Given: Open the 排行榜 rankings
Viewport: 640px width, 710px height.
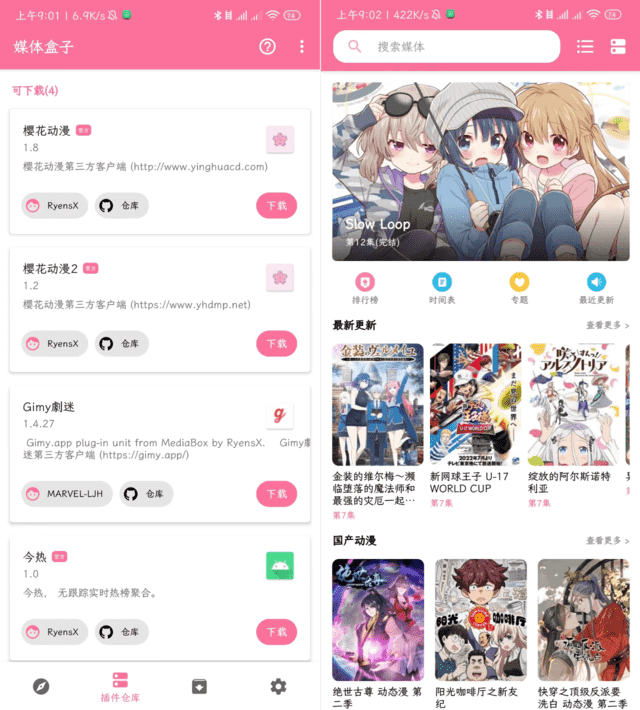Looking at the screenshot, I should click(365, 287).
